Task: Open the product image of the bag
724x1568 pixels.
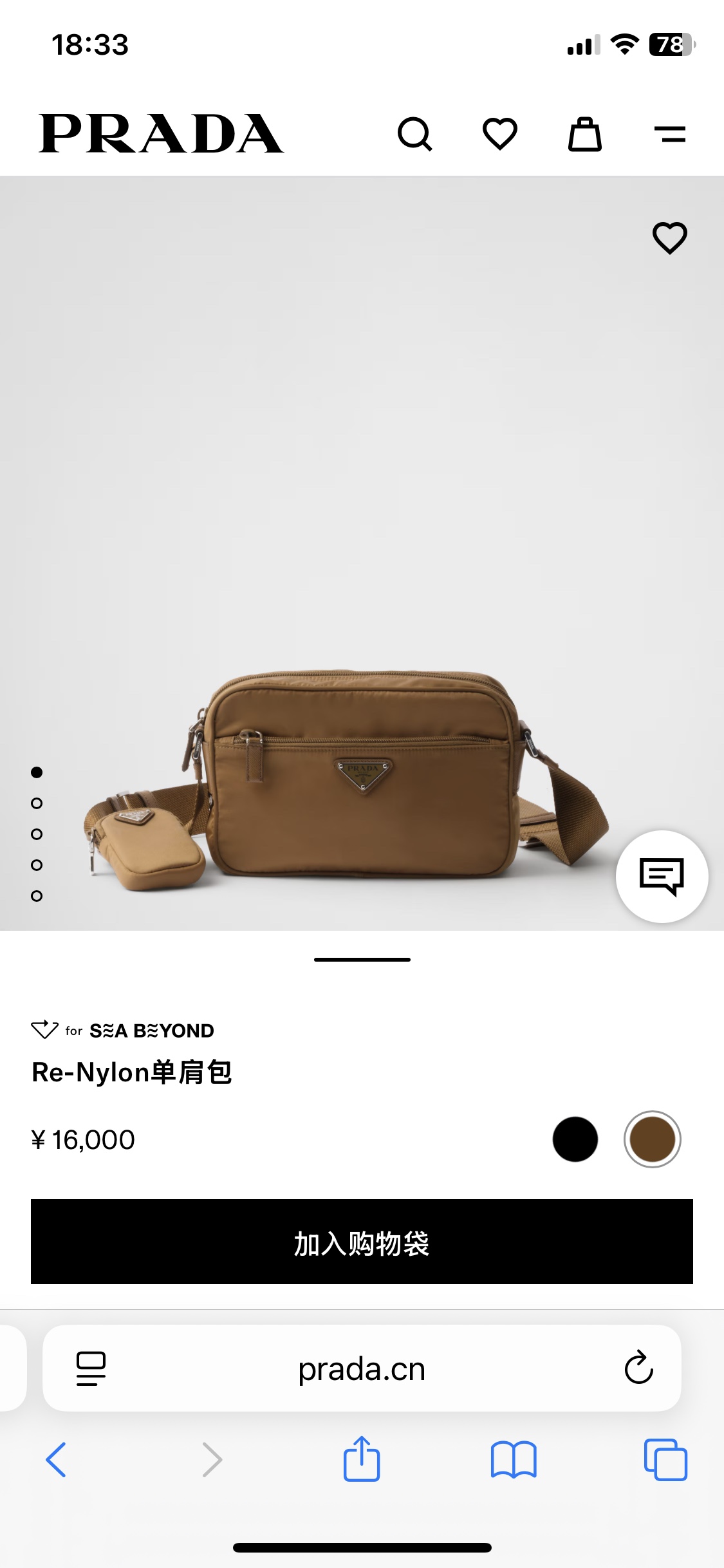Action: tap(360, 772)
